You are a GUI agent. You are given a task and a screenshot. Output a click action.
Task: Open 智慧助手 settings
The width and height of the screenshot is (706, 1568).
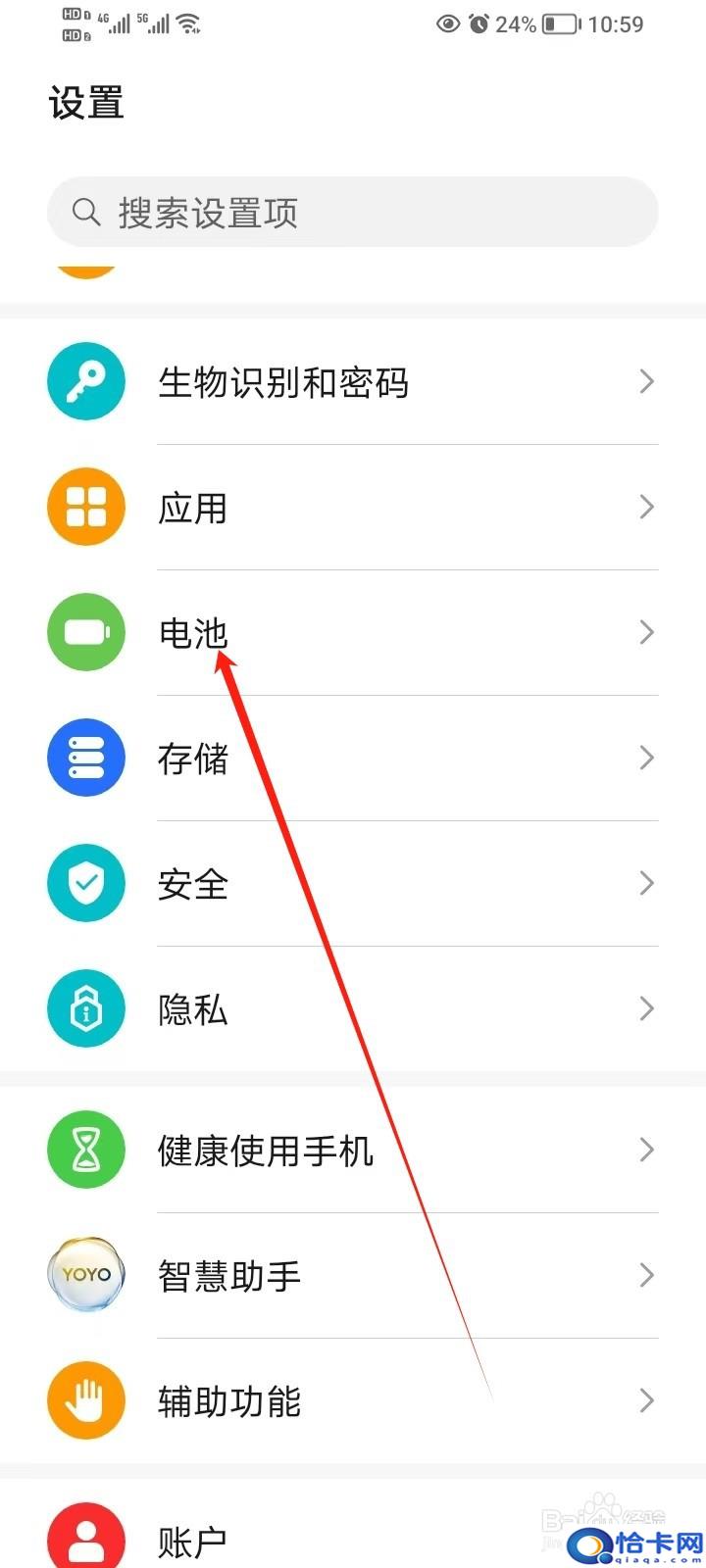click(353, 1275)
